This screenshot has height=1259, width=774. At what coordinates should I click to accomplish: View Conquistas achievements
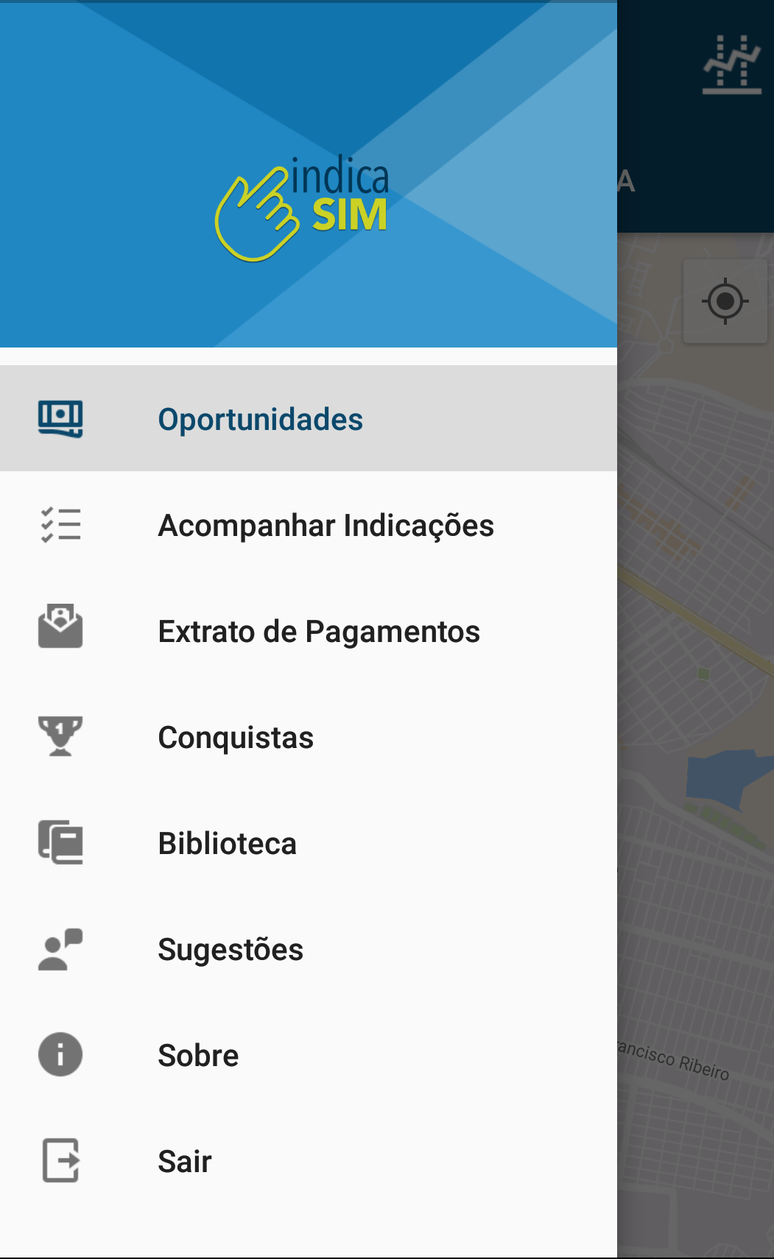236,737
